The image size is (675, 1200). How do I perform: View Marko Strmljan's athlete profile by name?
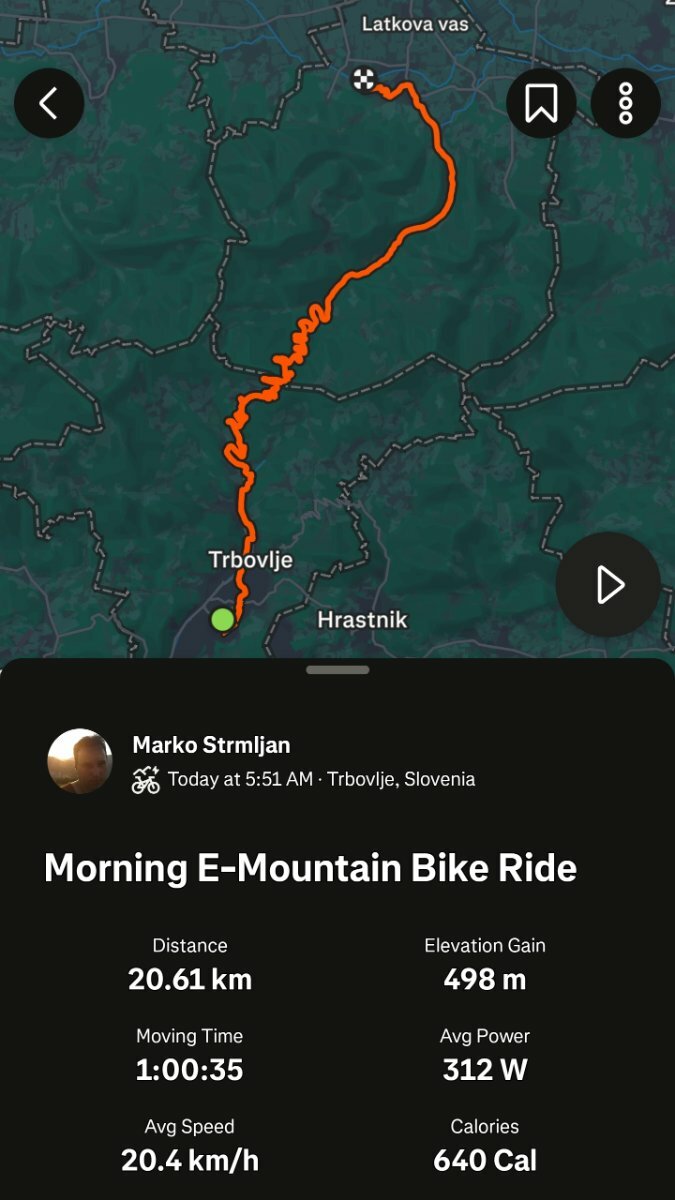tap(211, 745)
